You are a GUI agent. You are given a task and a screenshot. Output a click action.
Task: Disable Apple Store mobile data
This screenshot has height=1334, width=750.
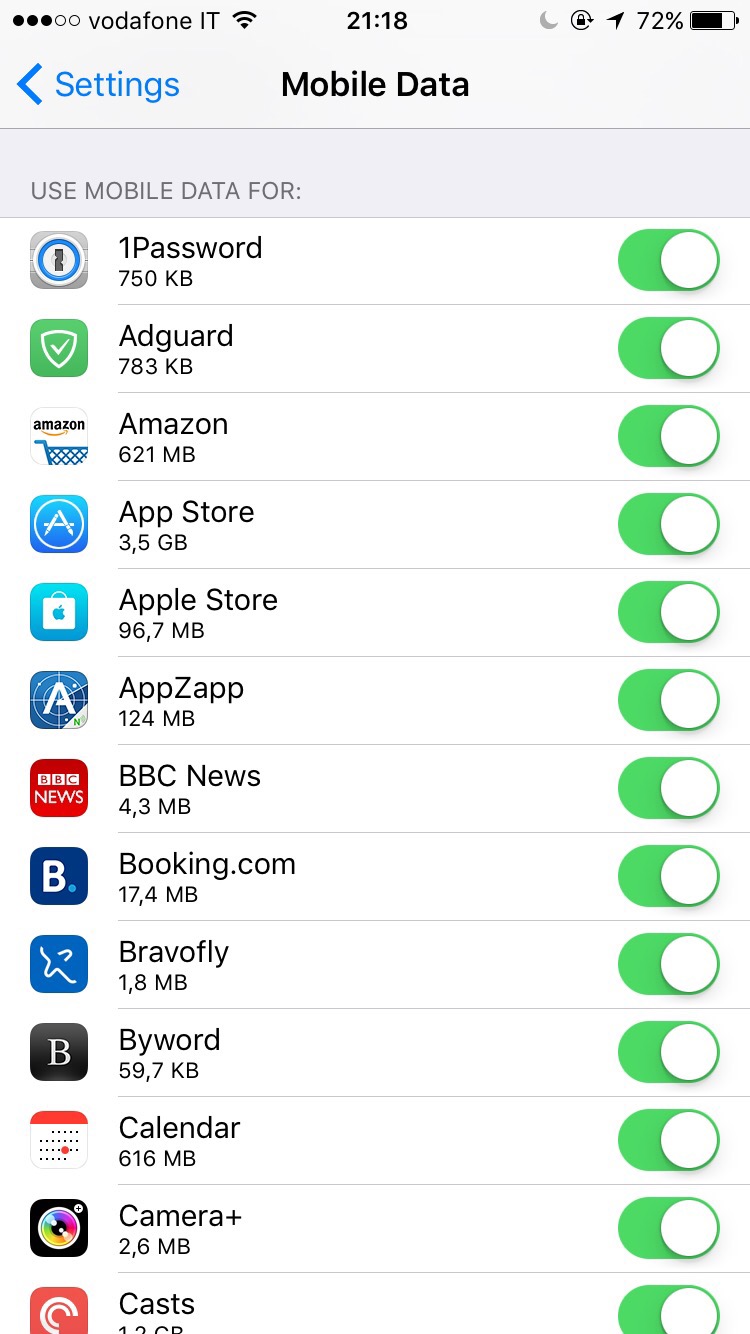(668, 613)
